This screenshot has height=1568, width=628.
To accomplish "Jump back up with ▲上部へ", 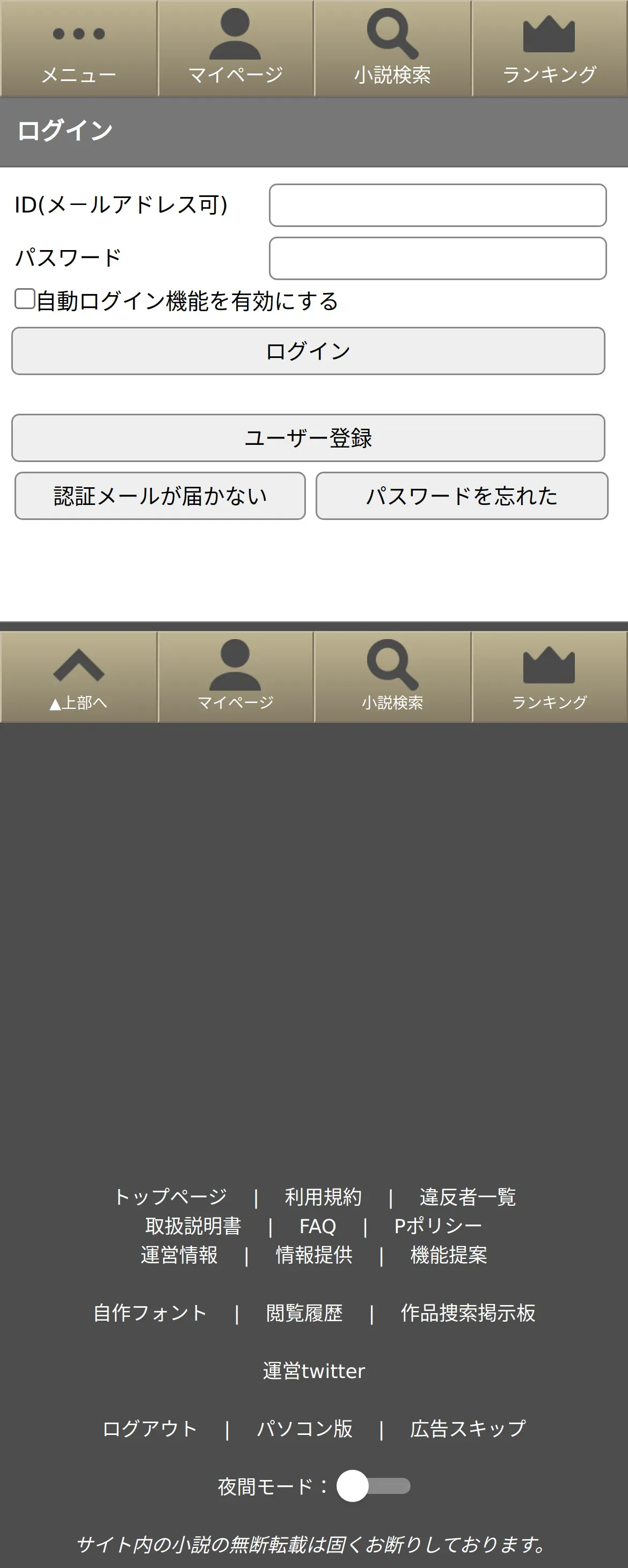I will pyautogui.click(x=78, y=677).
